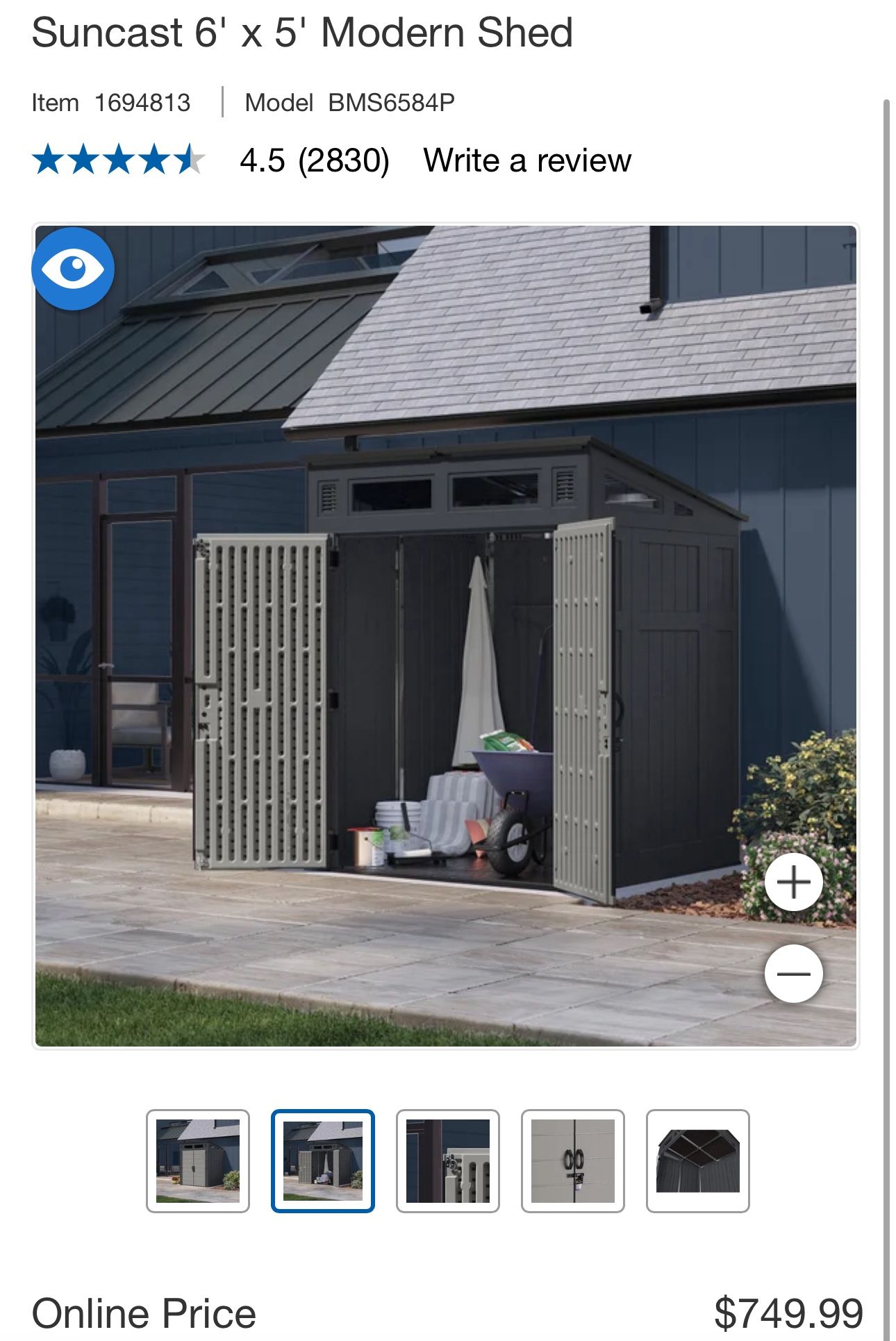Click the half-filled fifth star
This screenshot has height=1341, width=896.
(188, 160)
